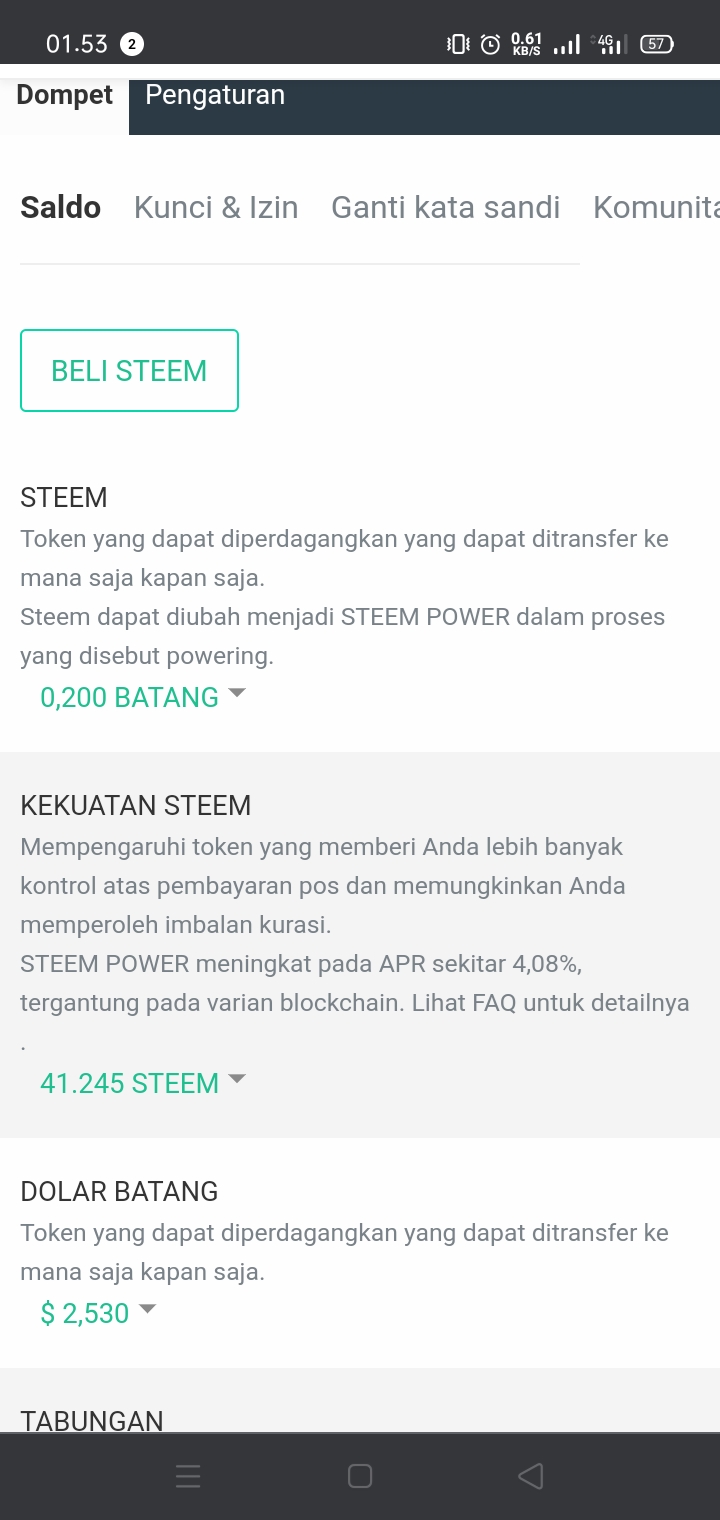The height and width of the screenshot is (1520, 720).
Task: Go back using system back button
Action: tap(531, 1476)
